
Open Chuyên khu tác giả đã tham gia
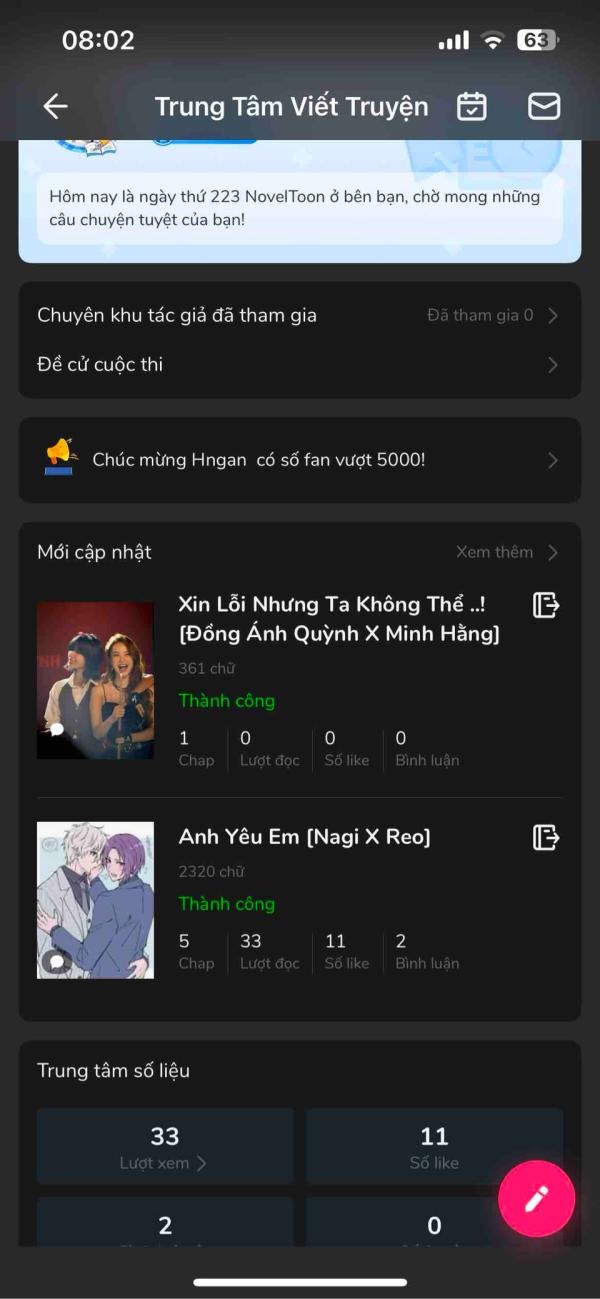pos(298,315)
